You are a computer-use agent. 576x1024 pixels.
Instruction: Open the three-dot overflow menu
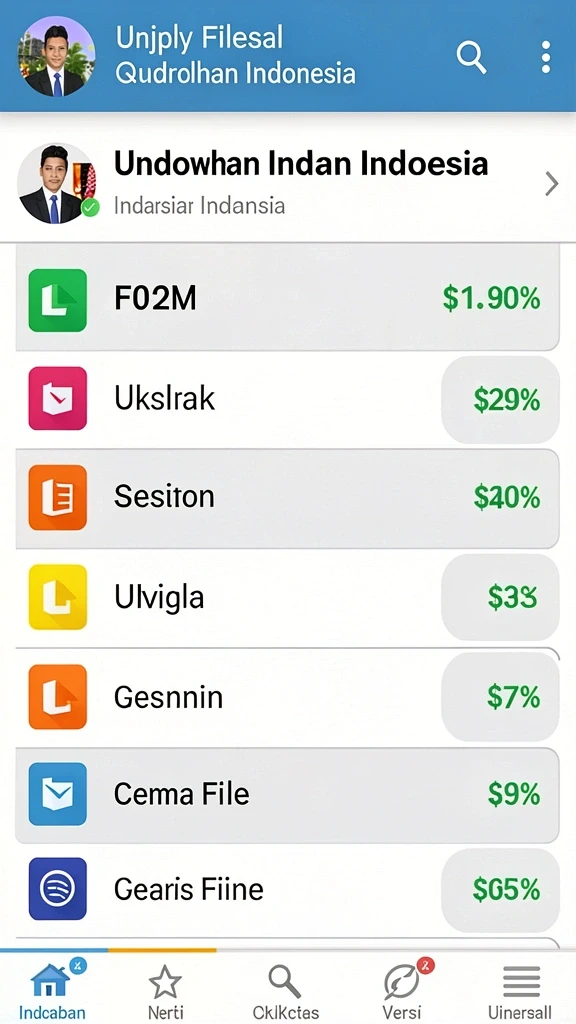coord(546,57)
